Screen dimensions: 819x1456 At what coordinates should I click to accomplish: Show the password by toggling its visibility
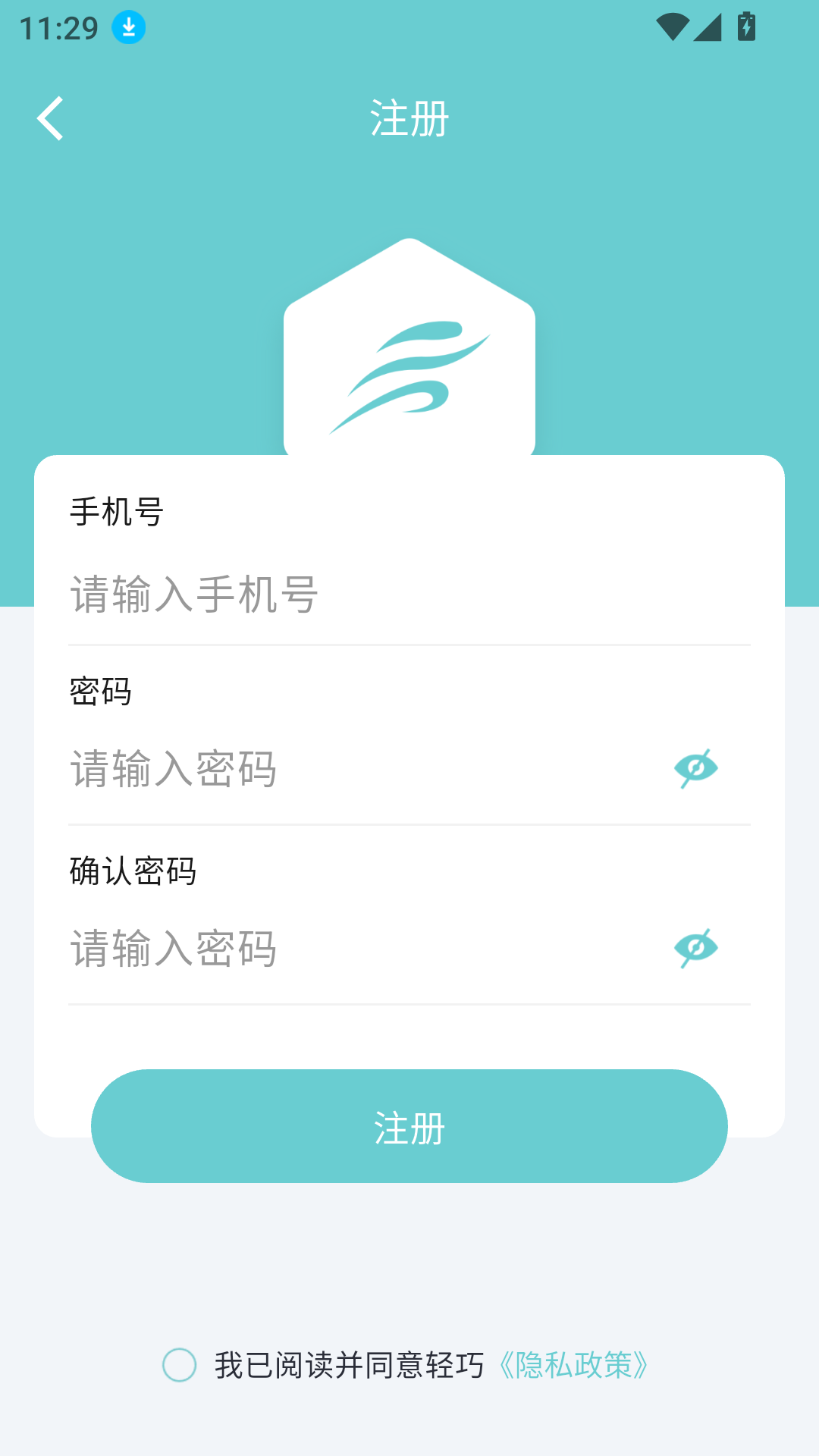pyautogui.click(x=695, y=768)
